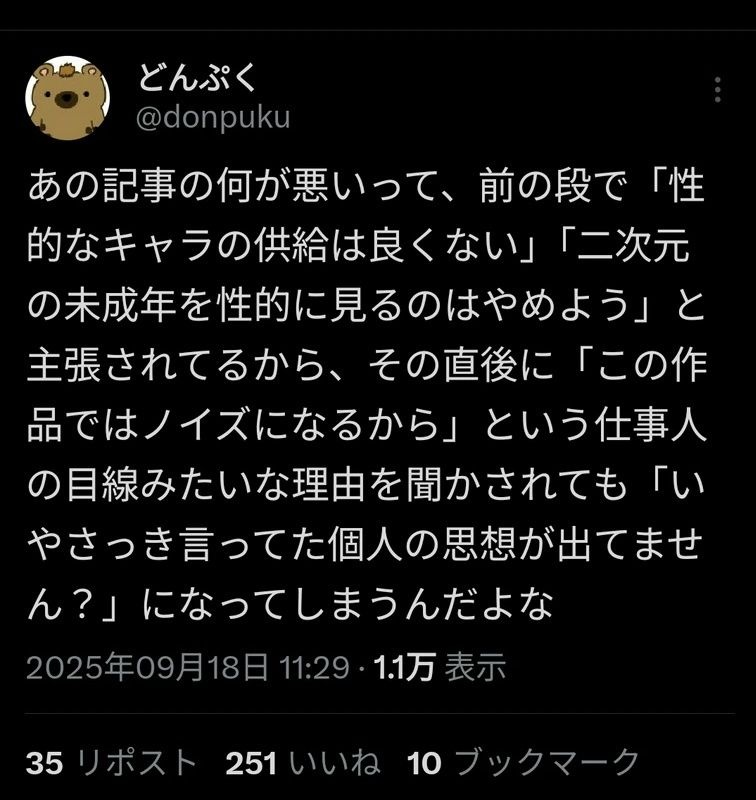756x800 pixels.
Task: Open どんぷく's bear profile avatar
Action: point(65,97)
